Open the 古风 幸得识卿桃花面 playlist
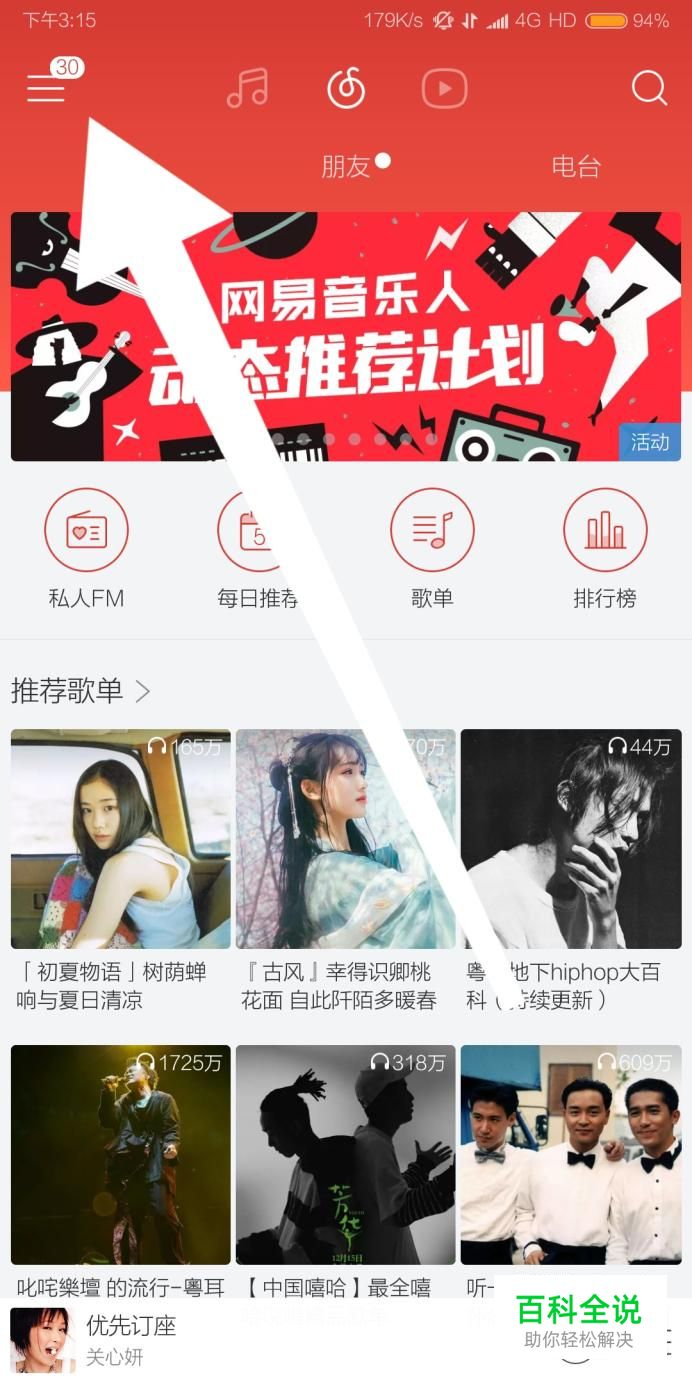Image resolution: width=692 pixels, height=1384 pixels. point(345,839)
